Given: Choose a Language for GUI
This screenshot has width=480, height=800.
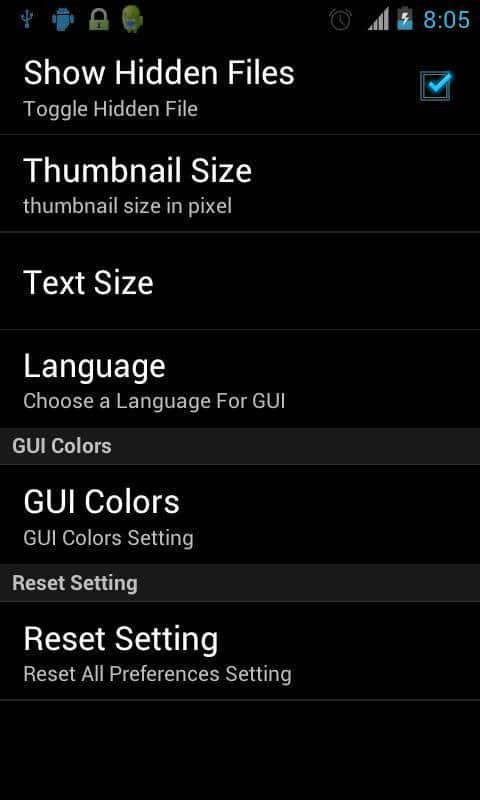Looking at the screenshot, I should (x=240, y=379).
